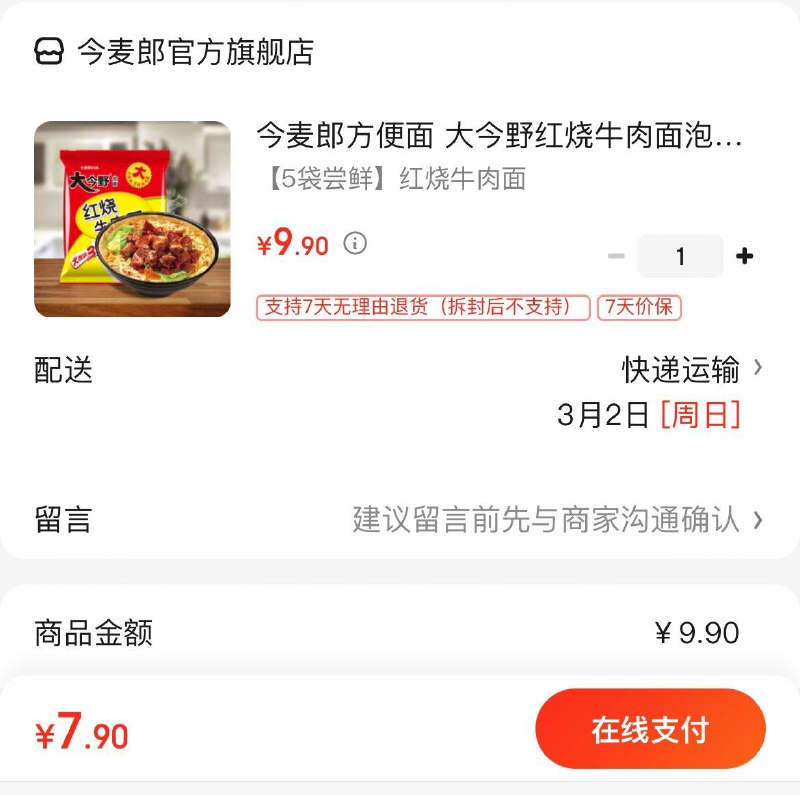Open the 配送 快递运输 delivery options
This screenshot has width=800, height=795.
(x=690, y=370)
